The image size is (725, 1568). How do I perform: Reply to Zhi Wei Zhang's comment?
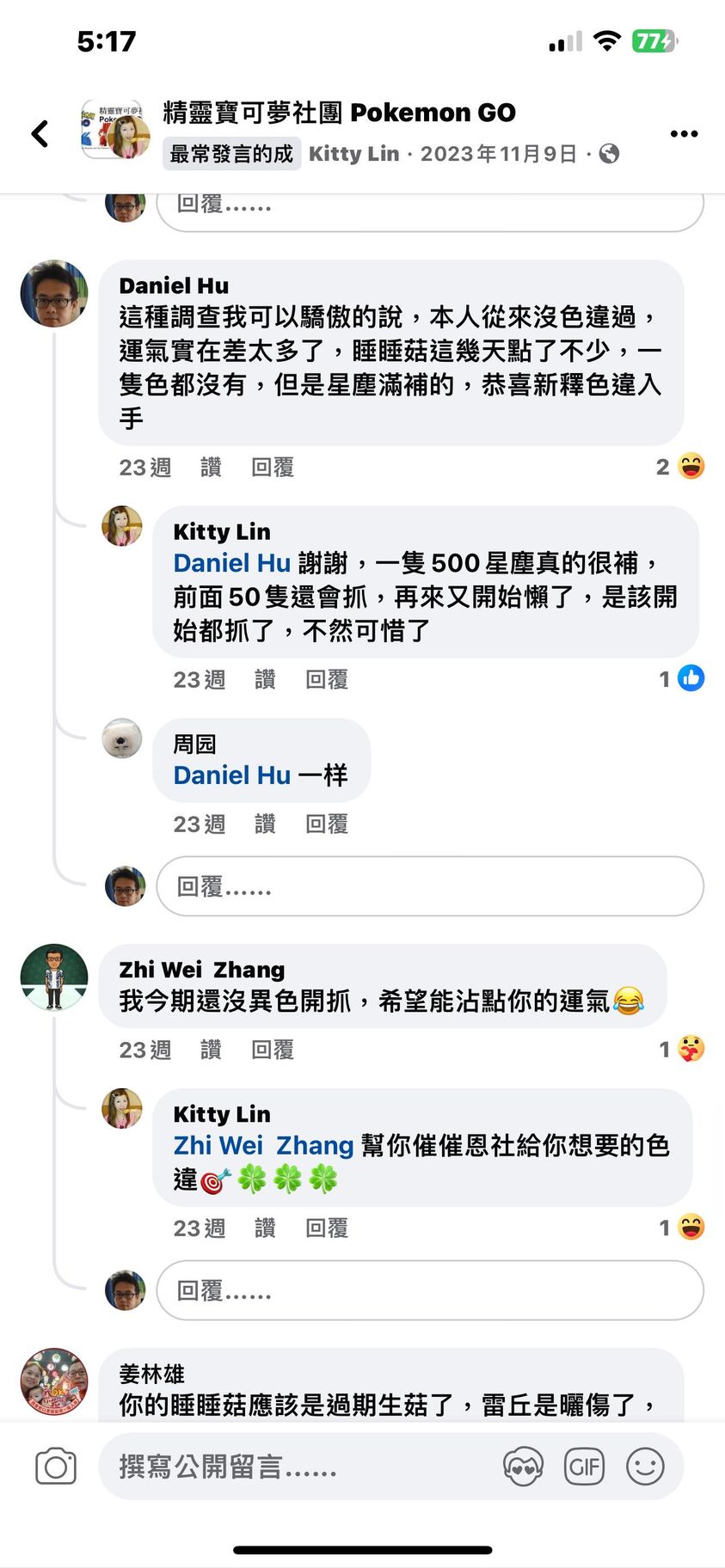tap(273, 1050)
